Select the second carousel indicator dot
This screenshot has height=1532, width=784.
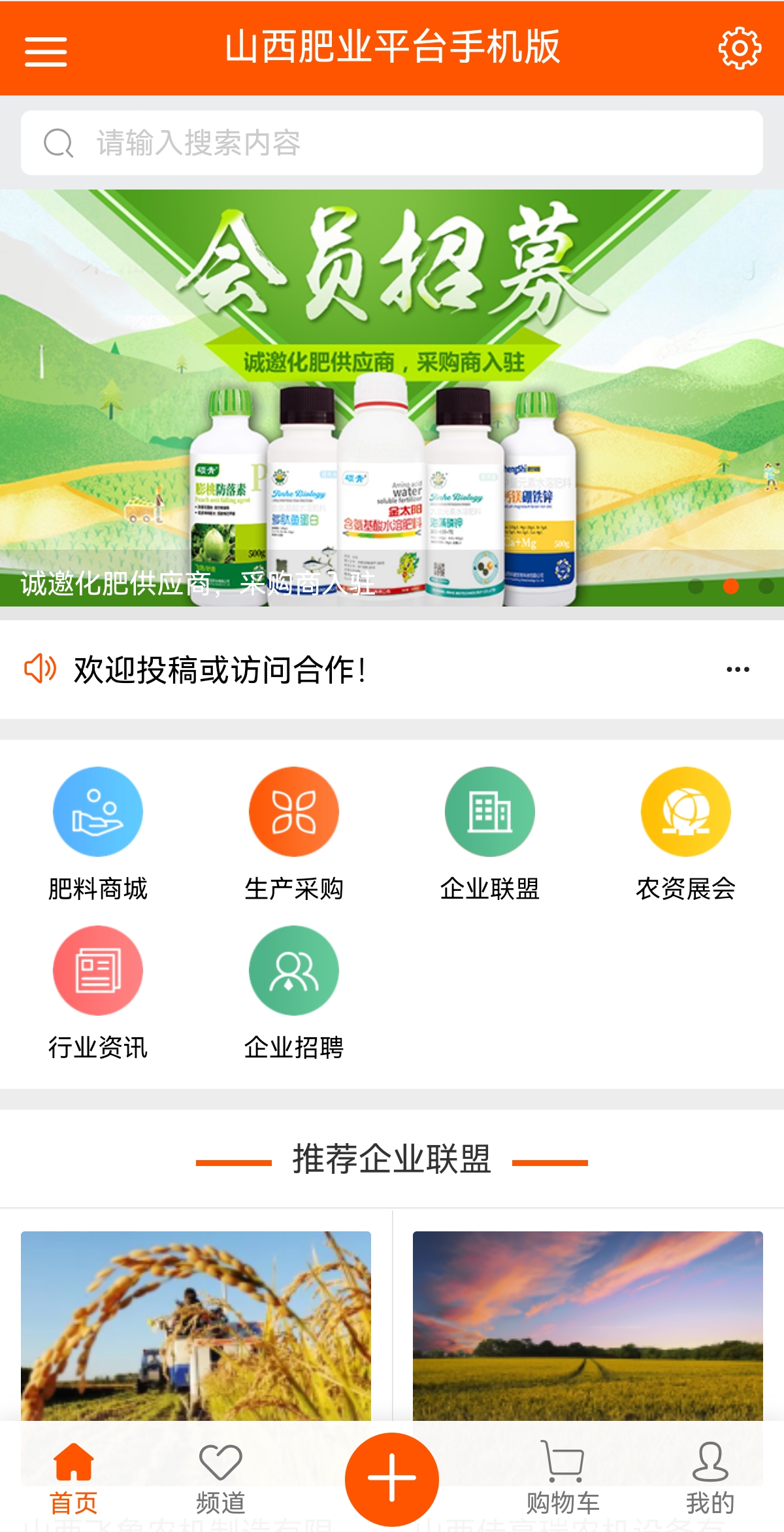[731, 588]
